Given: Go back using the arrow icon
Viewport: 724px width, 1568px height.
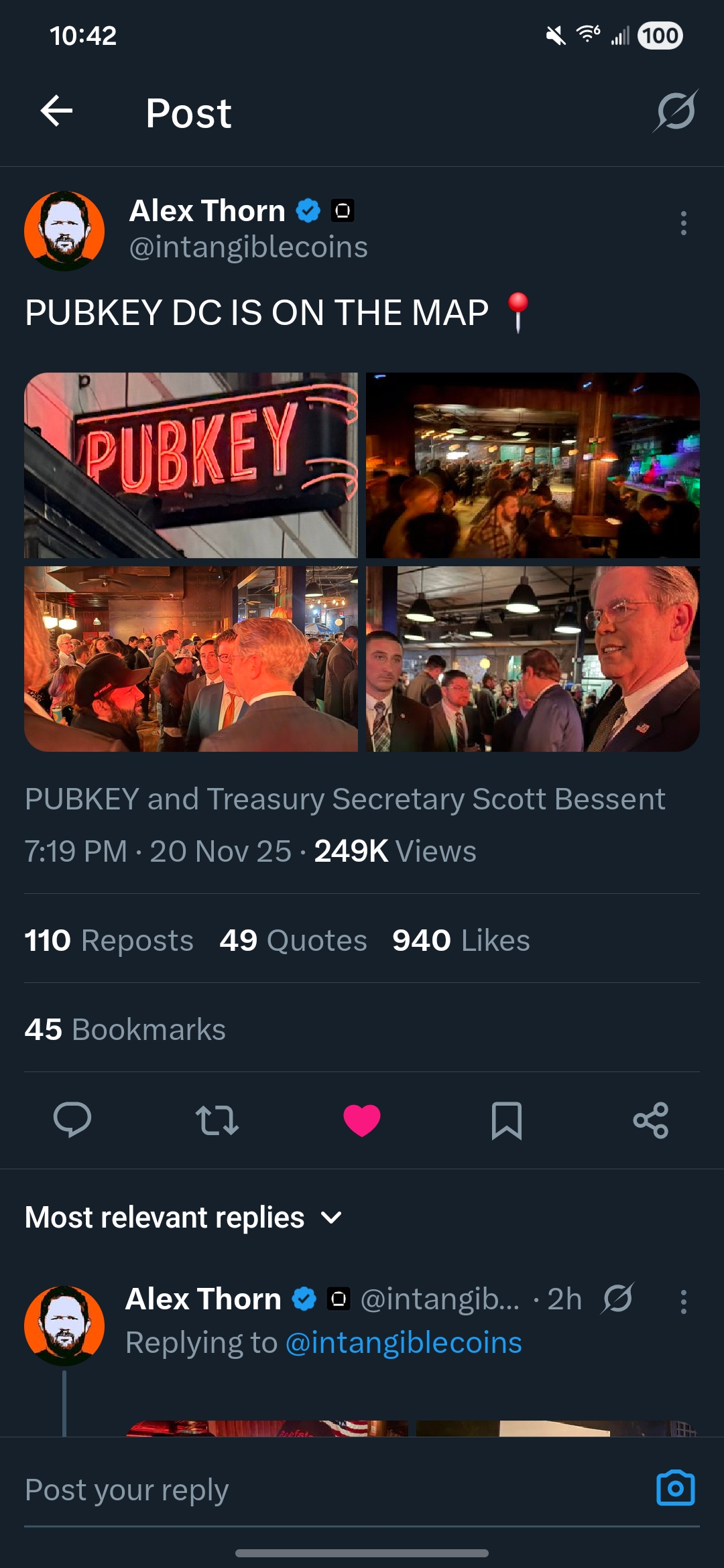Looking at the screenshot, I should [56, 111].
